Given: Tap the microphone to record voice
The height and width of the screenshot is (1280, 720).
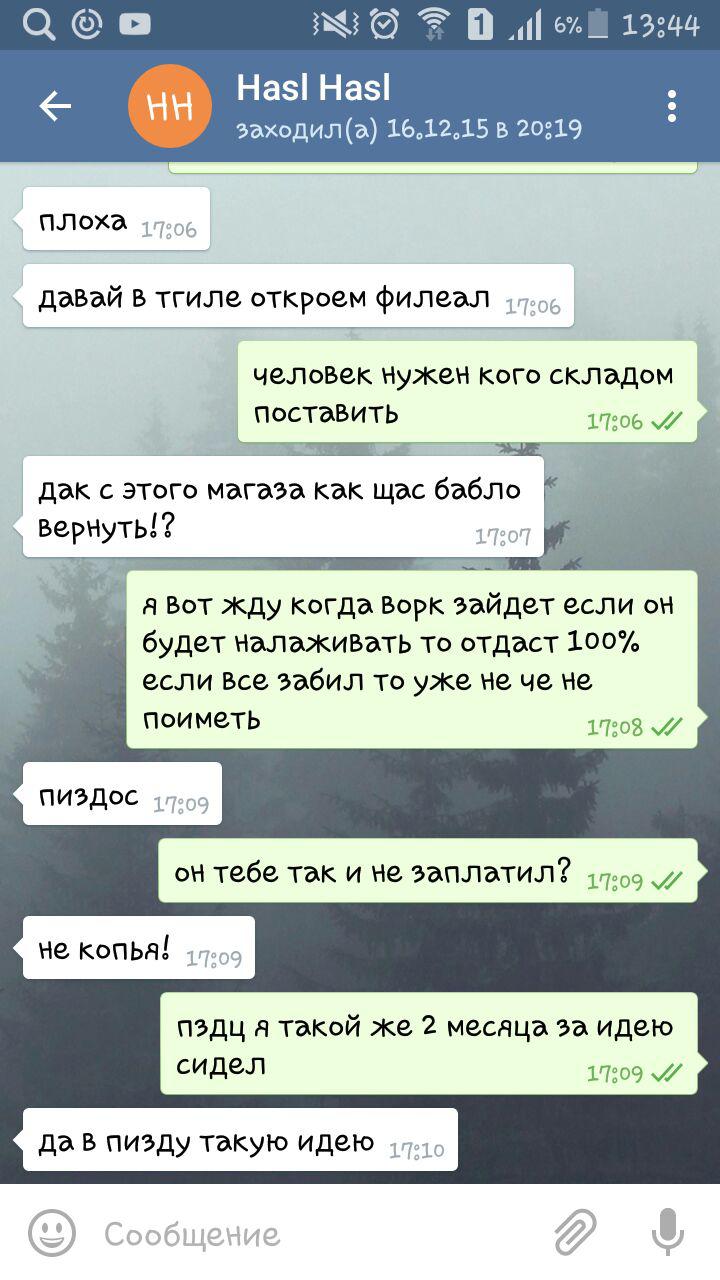Looking at the screenshot, I should (668, 1233).
